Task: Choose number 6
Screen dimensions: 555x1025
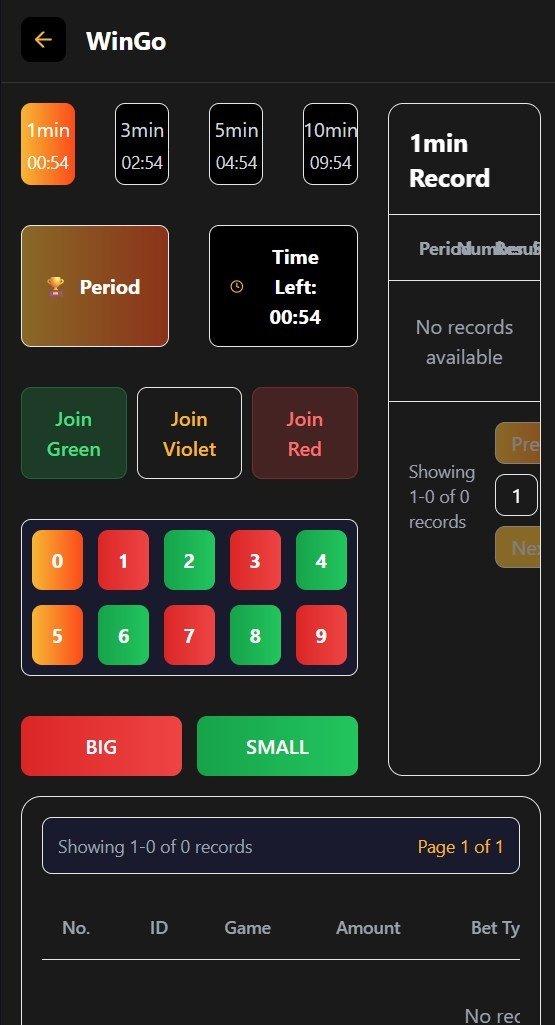Action: pos(124,635)
